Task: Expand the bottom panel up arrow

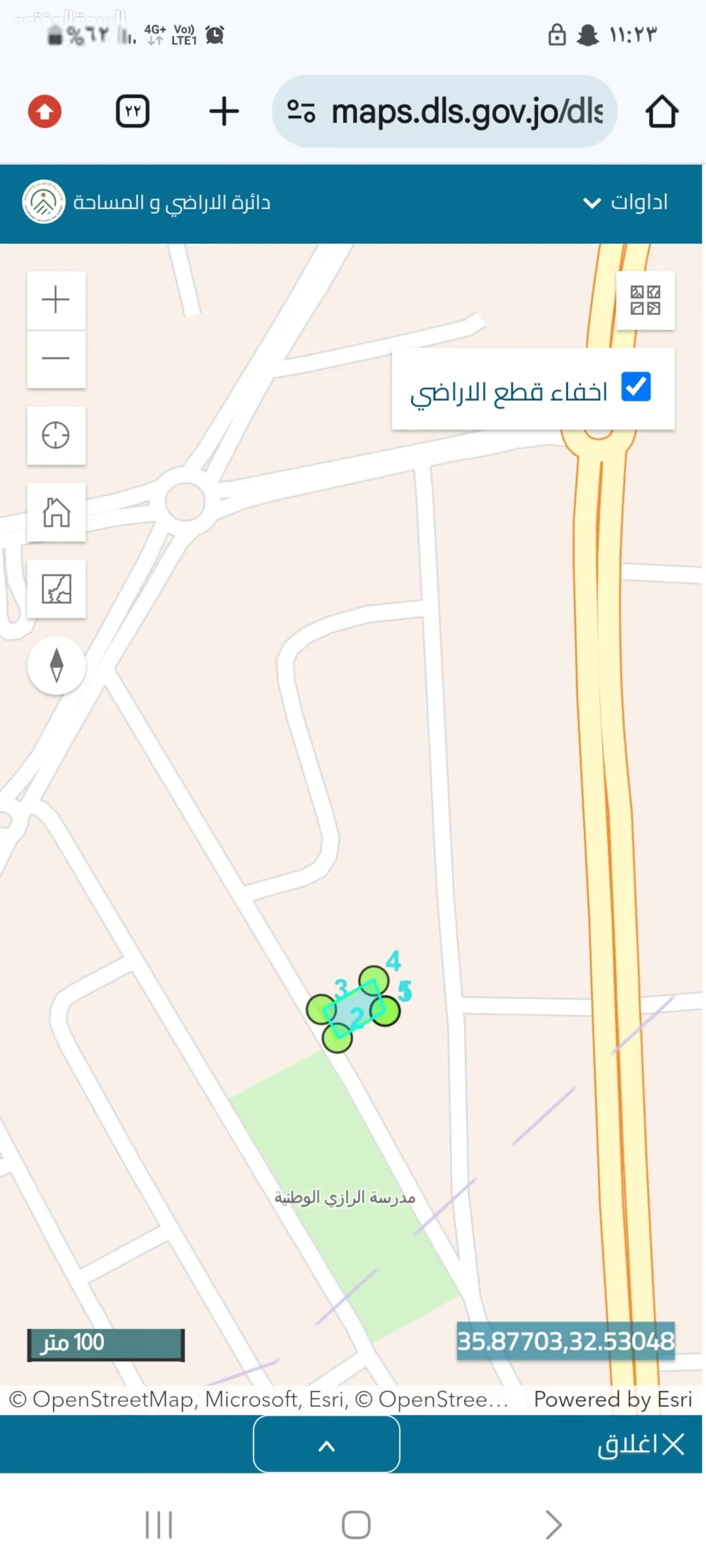Action: (326, 1444)
